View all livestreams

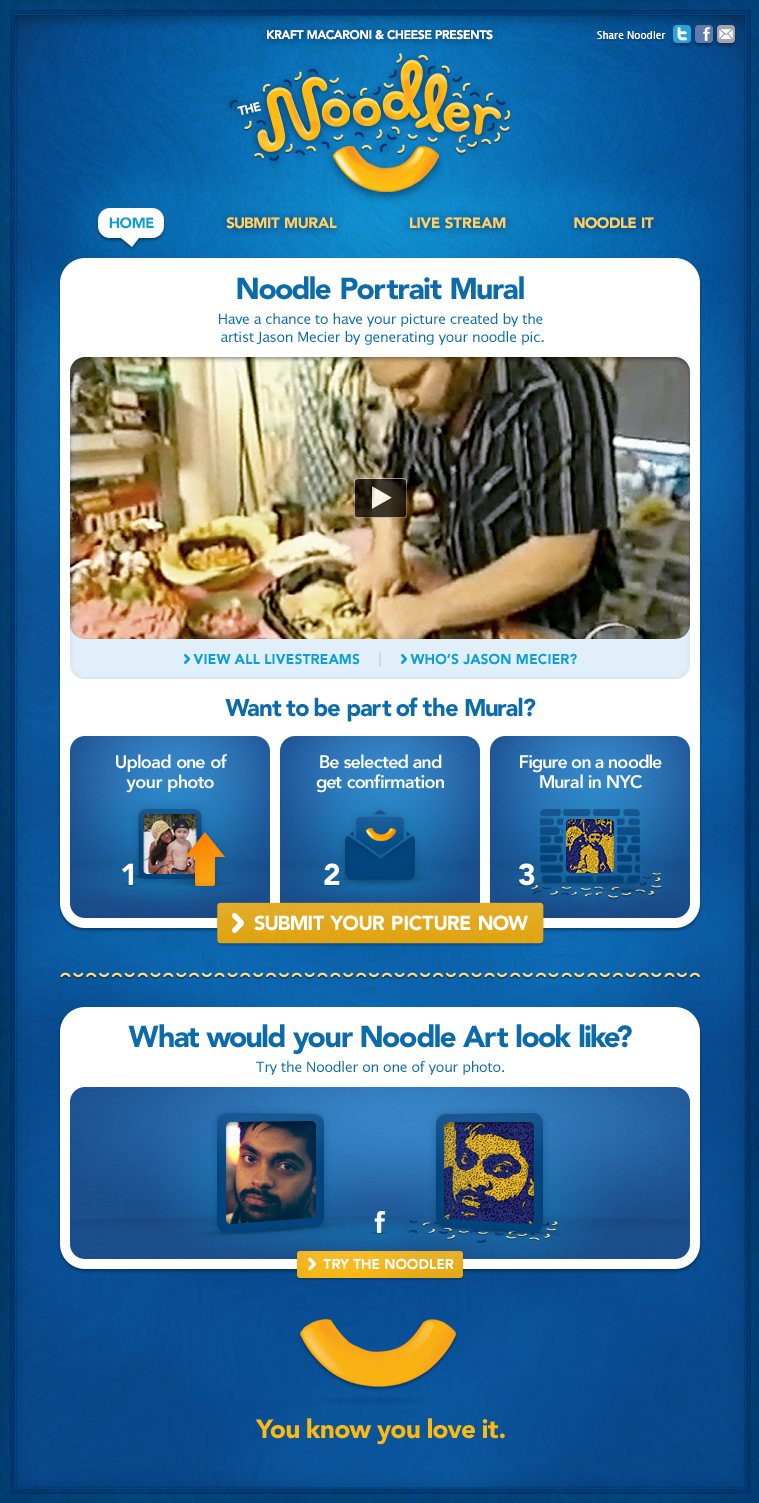(x=271, y=659)
